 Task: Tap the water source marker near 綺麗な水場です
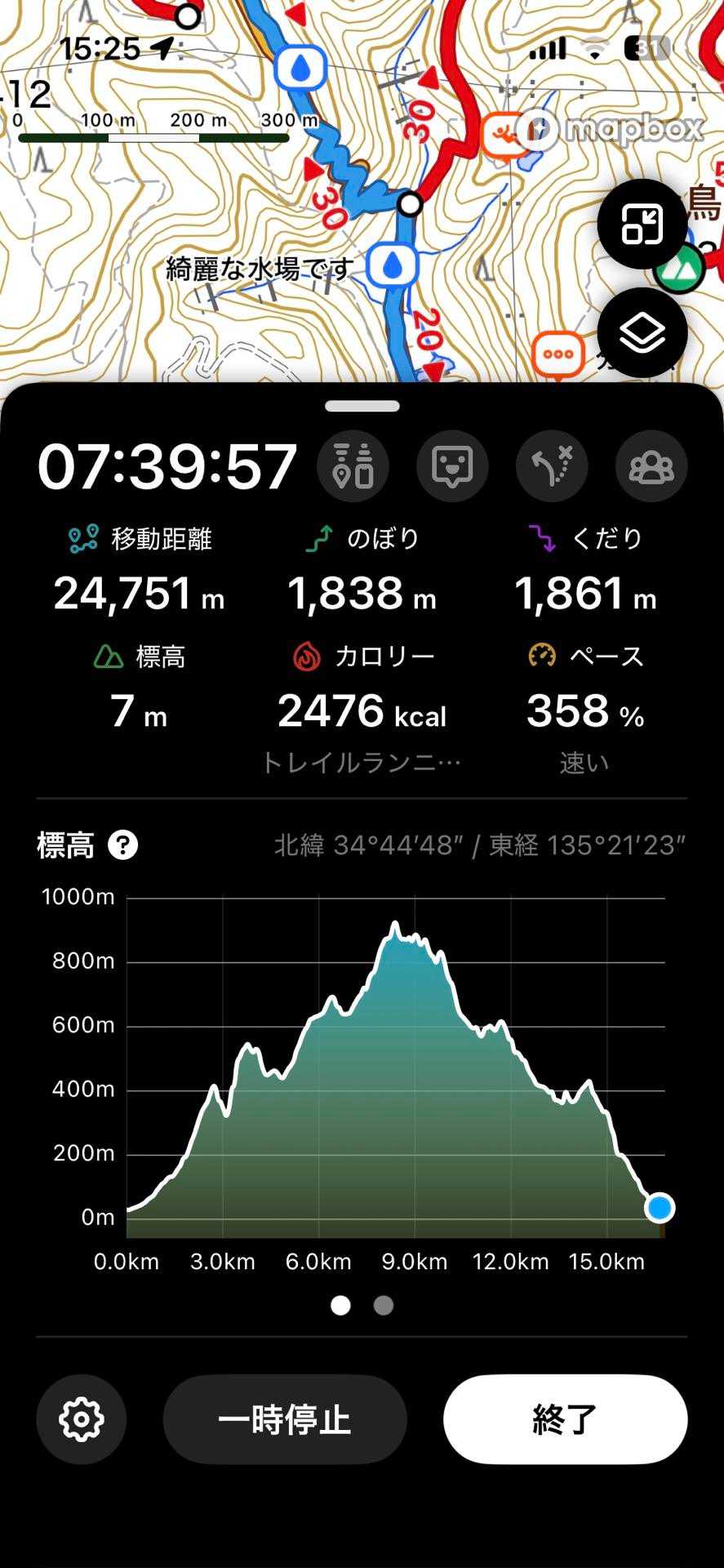(393, 265)
